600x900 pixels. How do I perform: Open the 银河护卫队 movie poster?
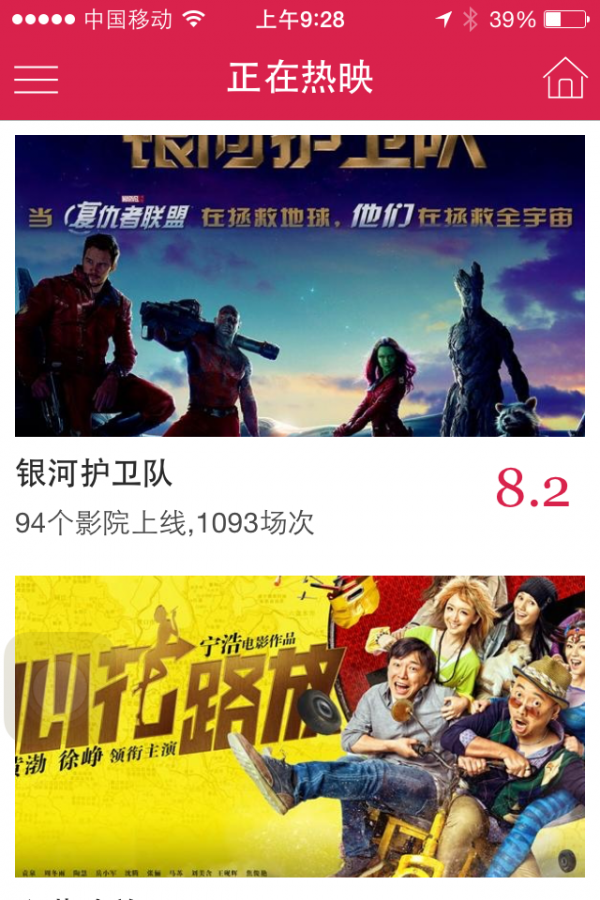point(300,286)
